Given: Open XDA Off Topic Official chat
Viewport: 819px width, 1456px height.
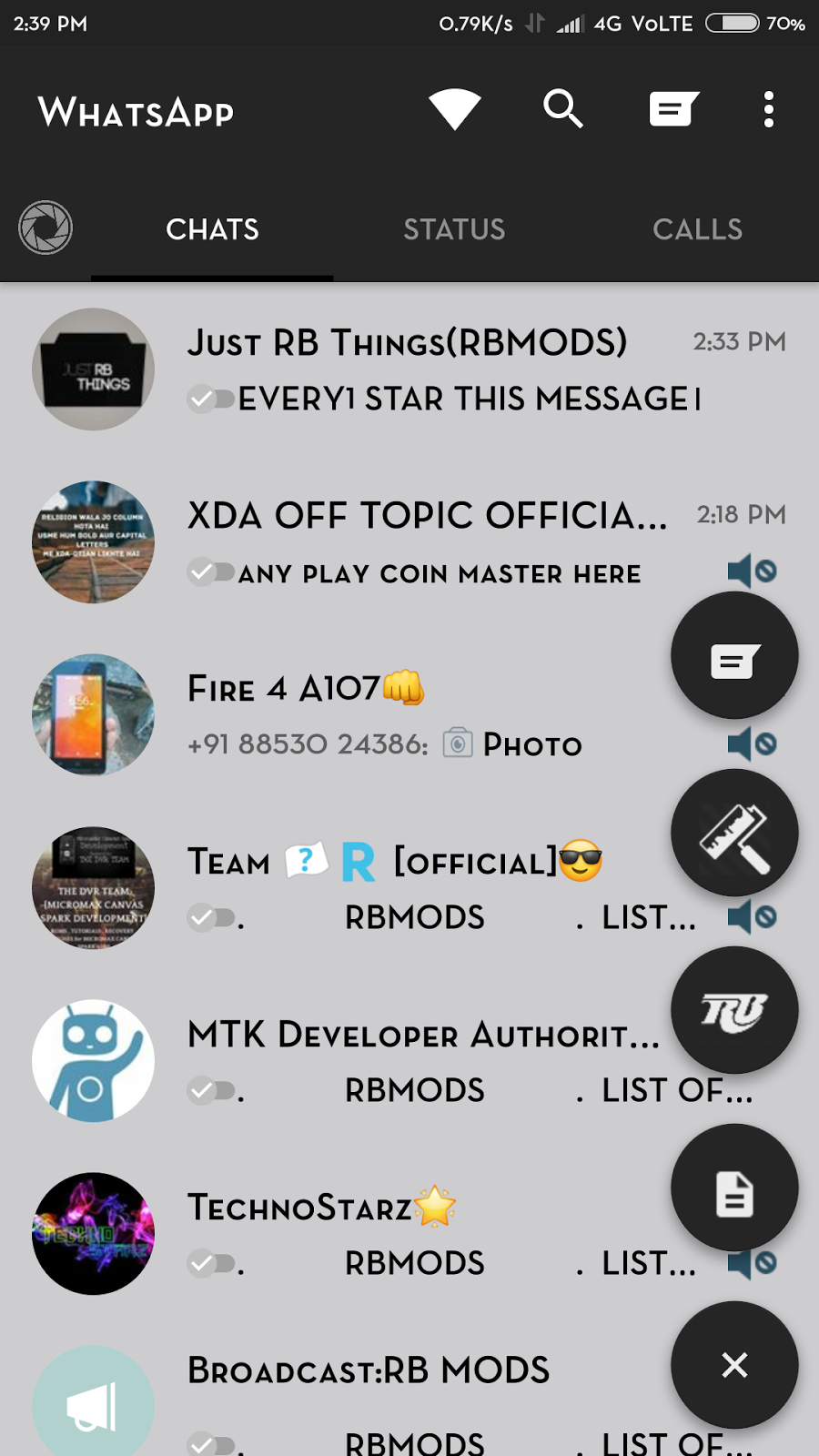Looking at the screenshot, I should click(409, 542).
